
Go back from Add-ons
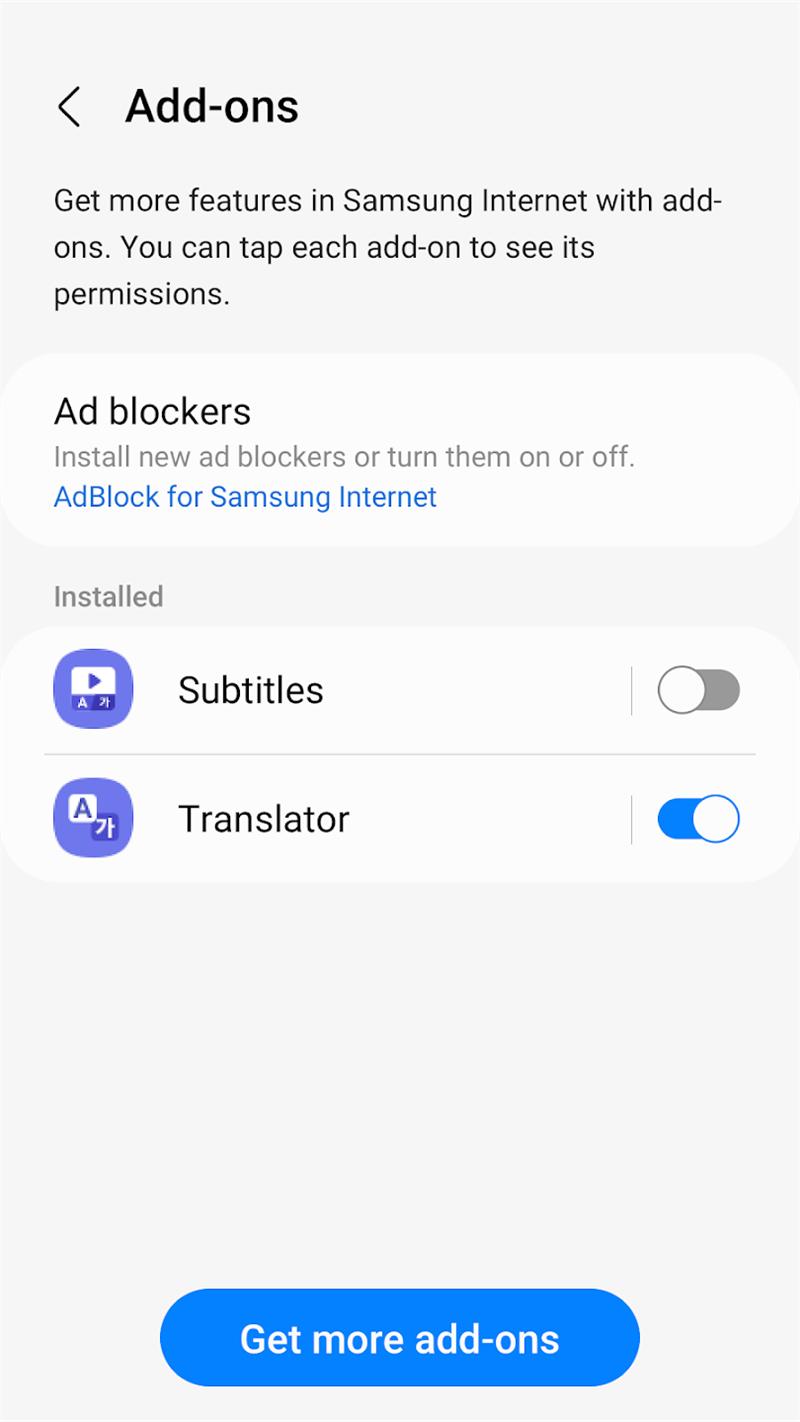pos(69,107)
